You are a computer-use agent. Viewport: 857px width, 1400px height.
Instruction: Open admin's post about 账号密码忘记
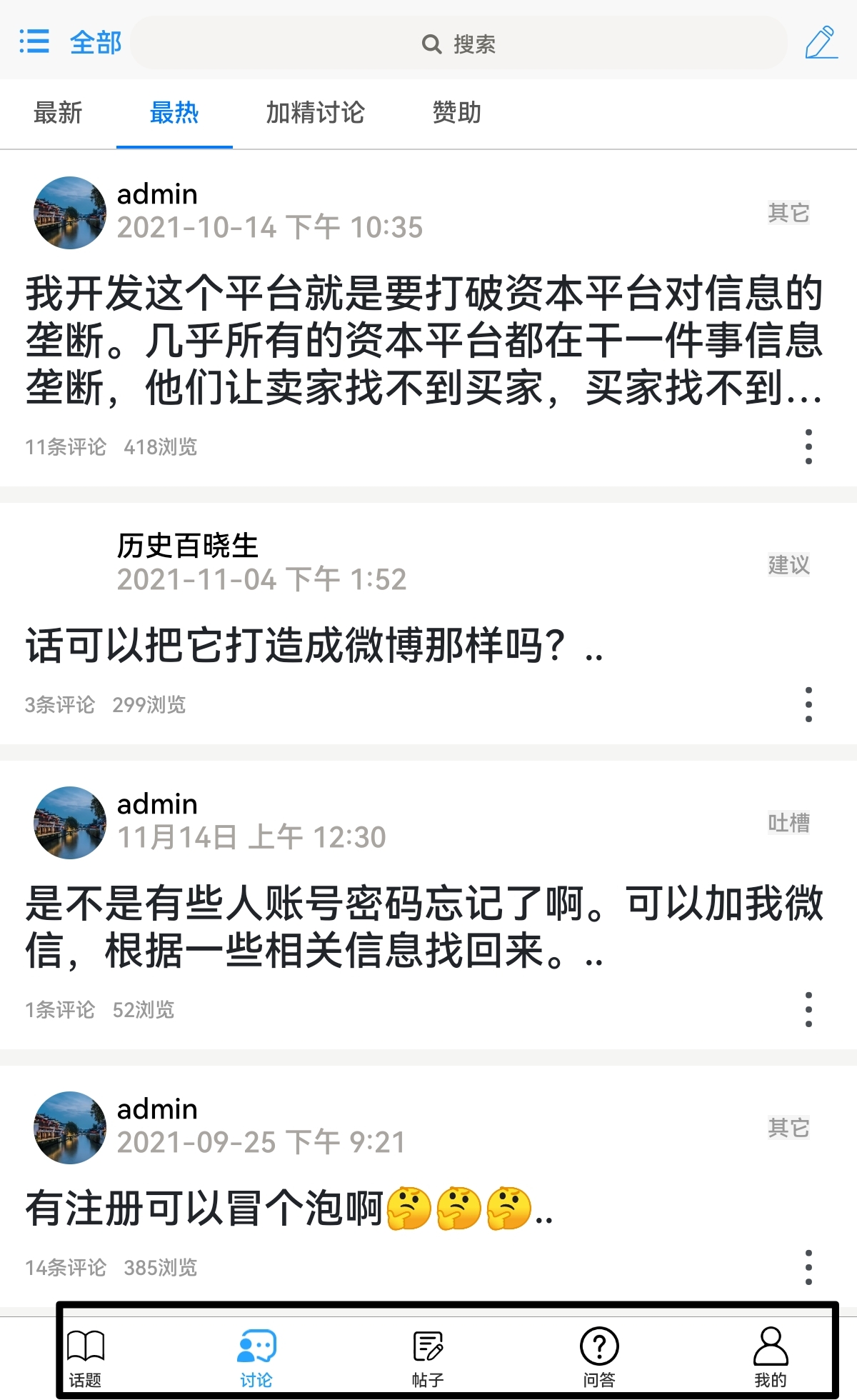(424, 926)
